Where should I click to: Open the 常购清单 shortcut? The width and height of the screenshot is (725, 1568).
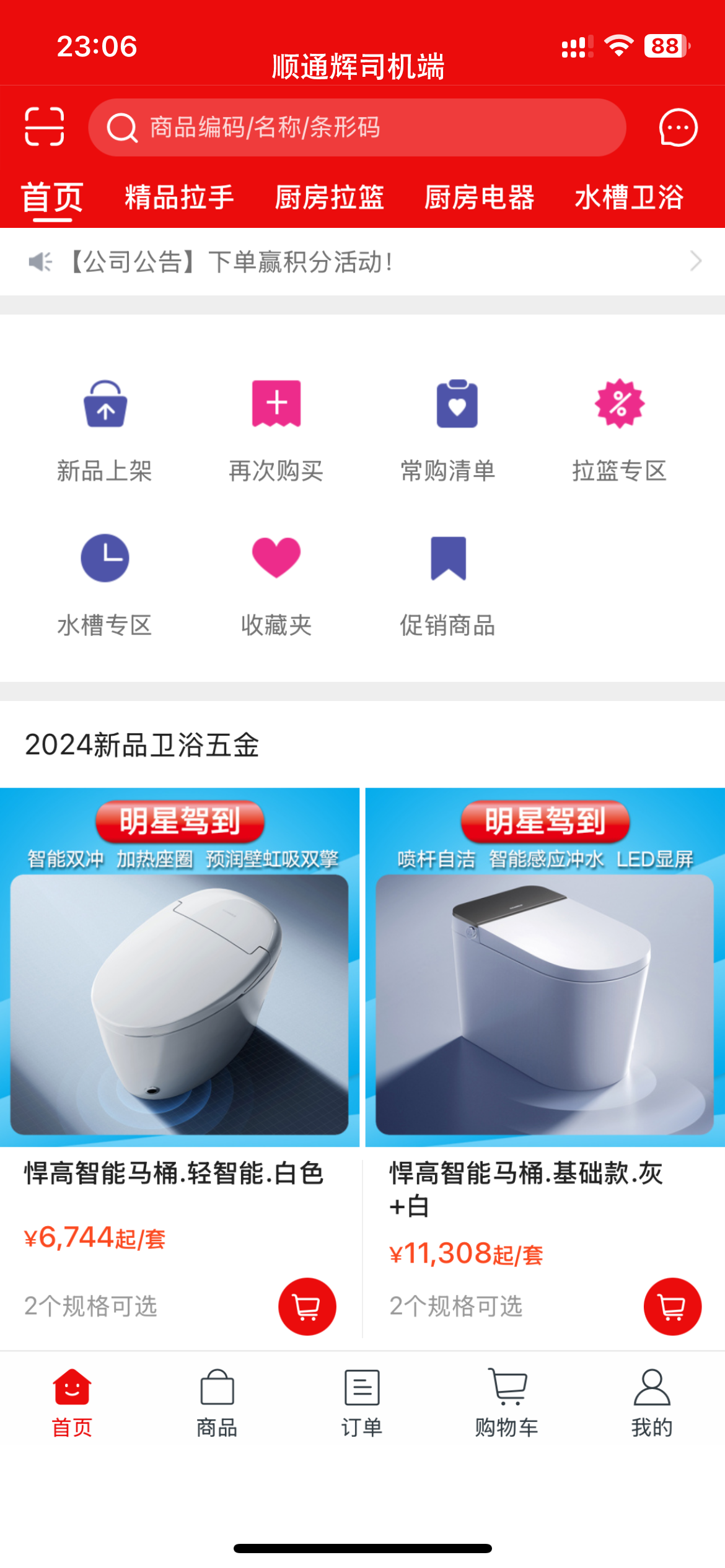(448, 430)
